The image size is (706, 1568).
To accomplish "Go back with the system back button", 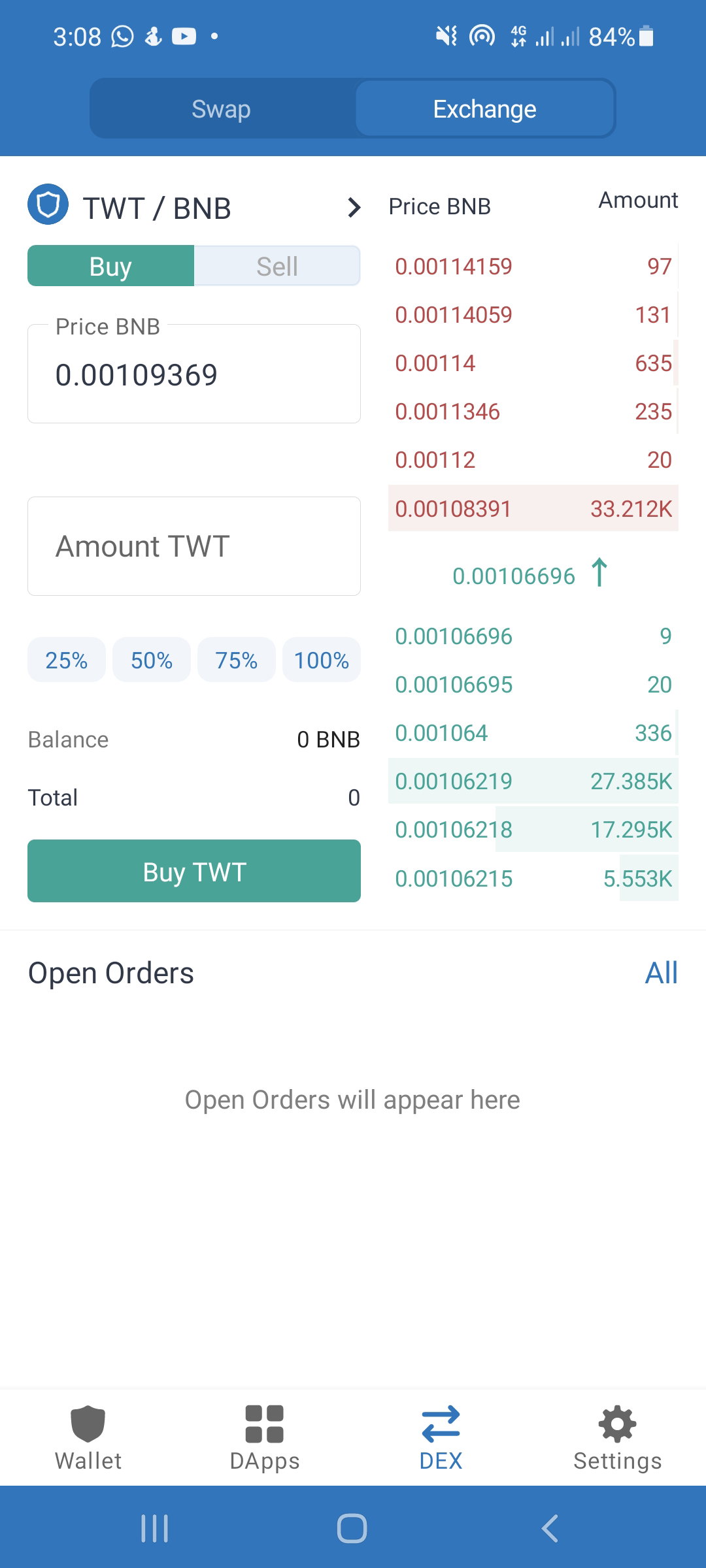I will pyautogui.click(x=550, y=1528).
